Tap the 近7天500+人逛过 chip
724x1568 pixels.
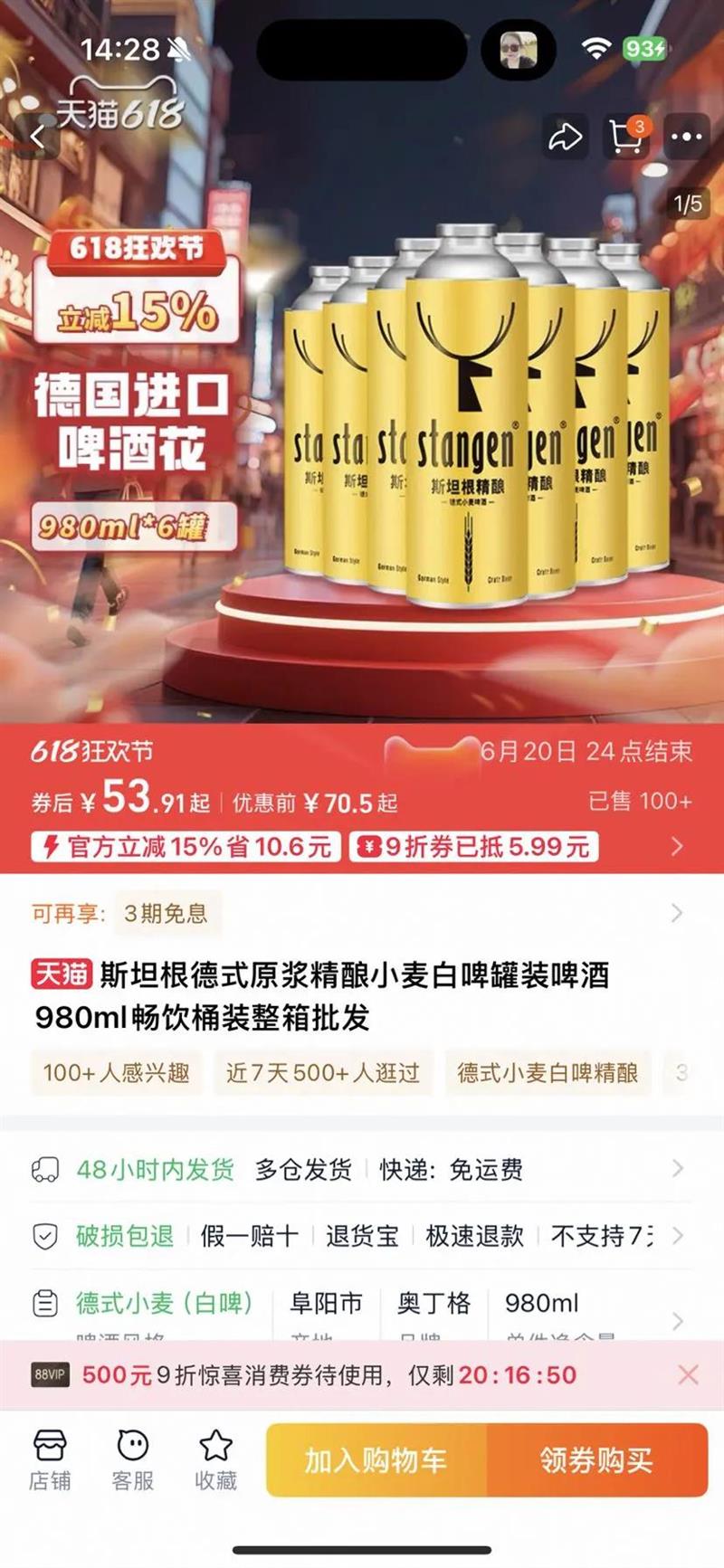[323, 1073]
